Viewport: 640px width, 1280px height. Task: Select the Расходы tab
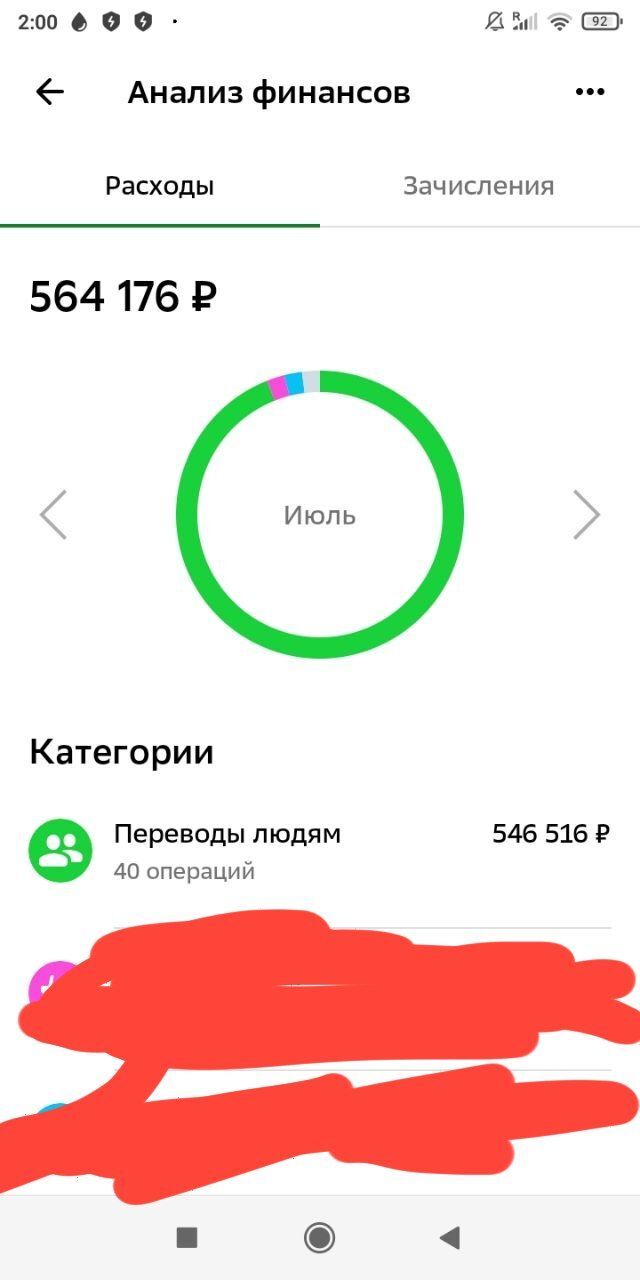(160, 186)
